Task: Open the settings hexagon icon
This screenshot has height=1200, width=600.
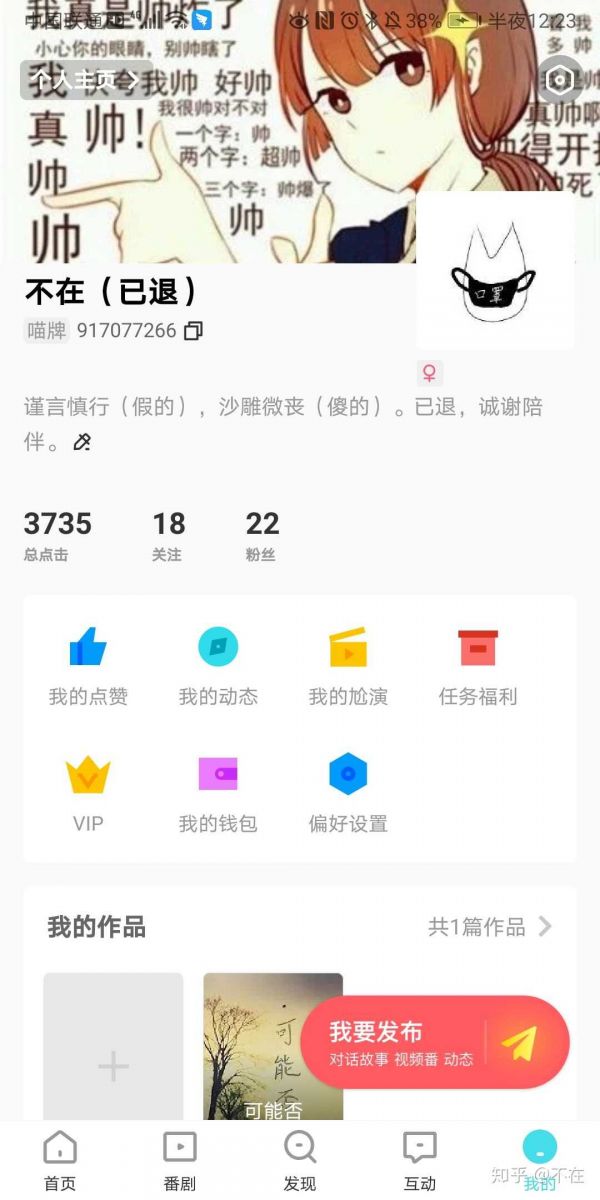Action: [559, 80]
